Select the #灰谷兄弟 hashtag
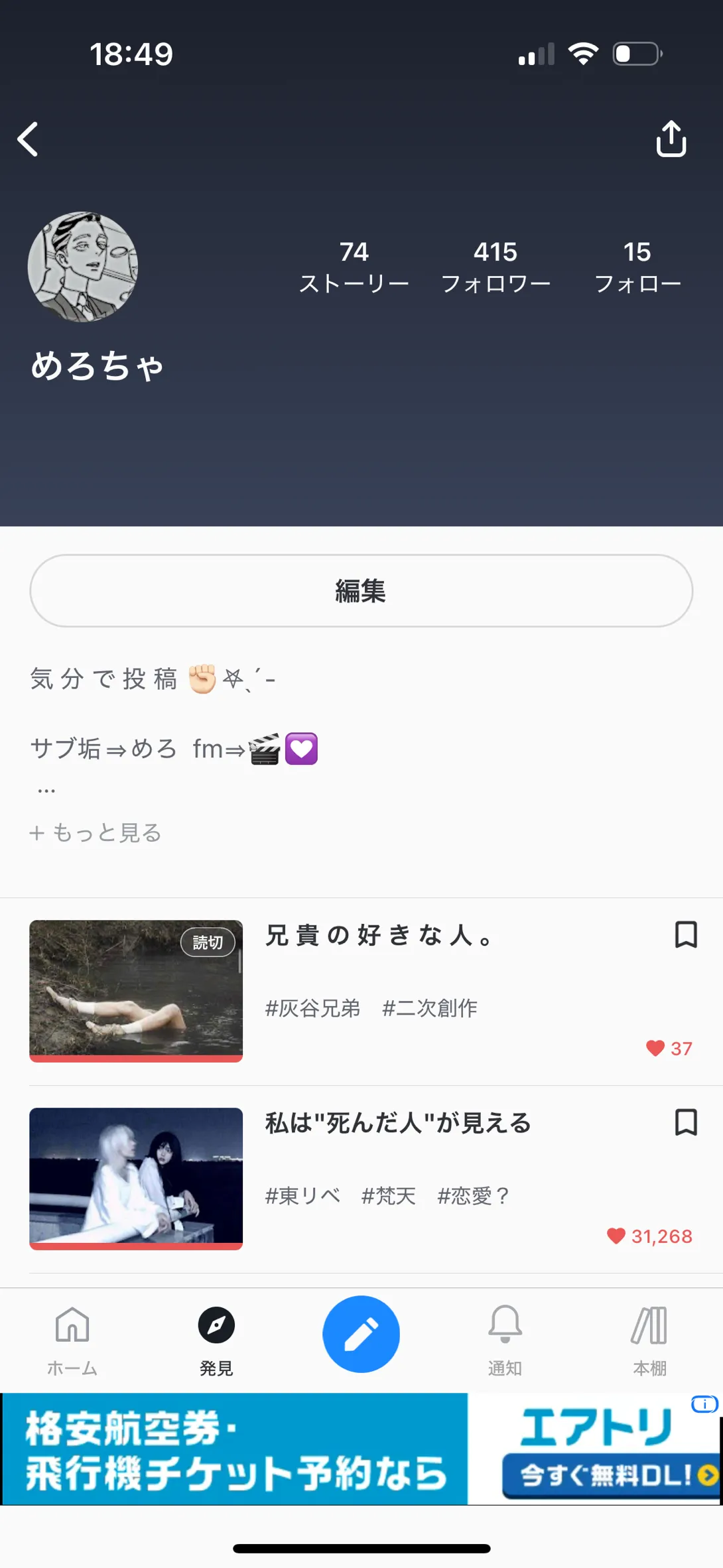Image resolution: width=723 pixels, height=1568 pixels. click(x=312, y=1008)
